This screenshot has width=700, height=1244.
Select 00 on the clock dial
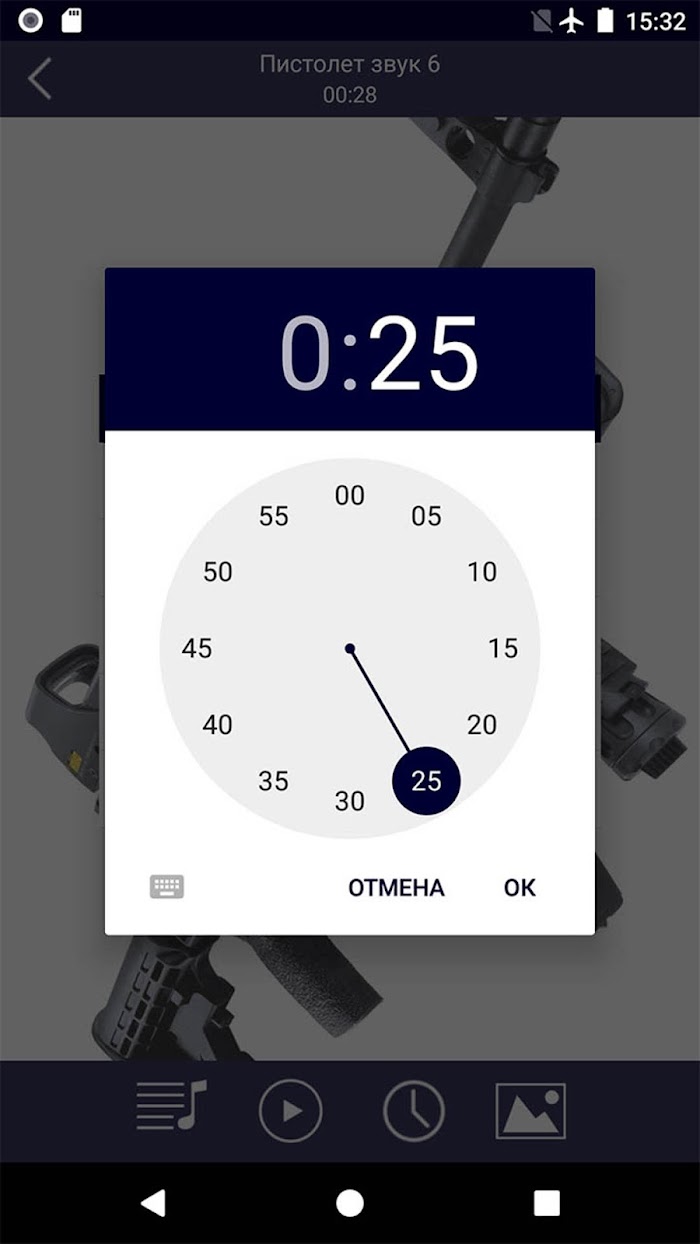pos(350,495)
